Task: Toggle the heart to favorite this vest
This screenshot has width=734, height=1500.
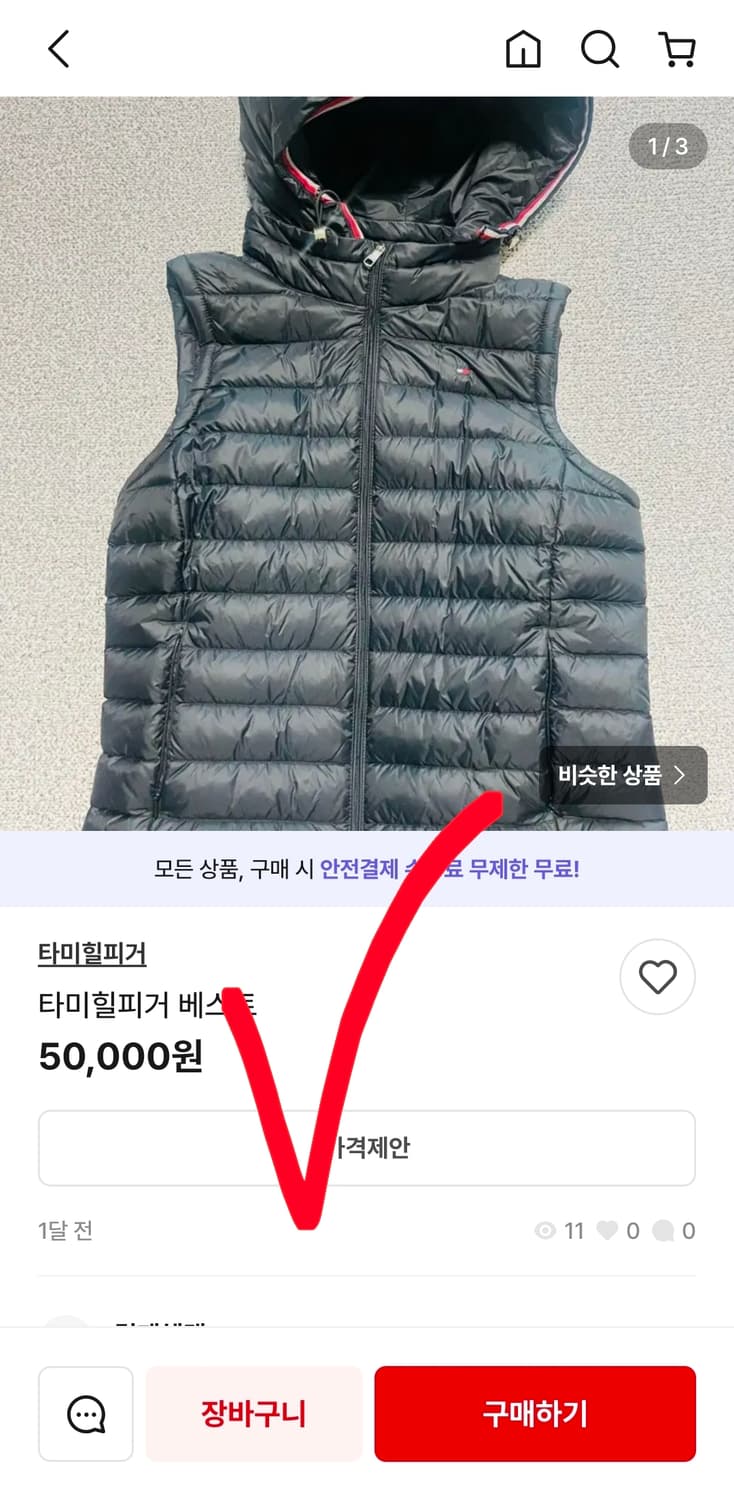Action: tap(657, 977)
